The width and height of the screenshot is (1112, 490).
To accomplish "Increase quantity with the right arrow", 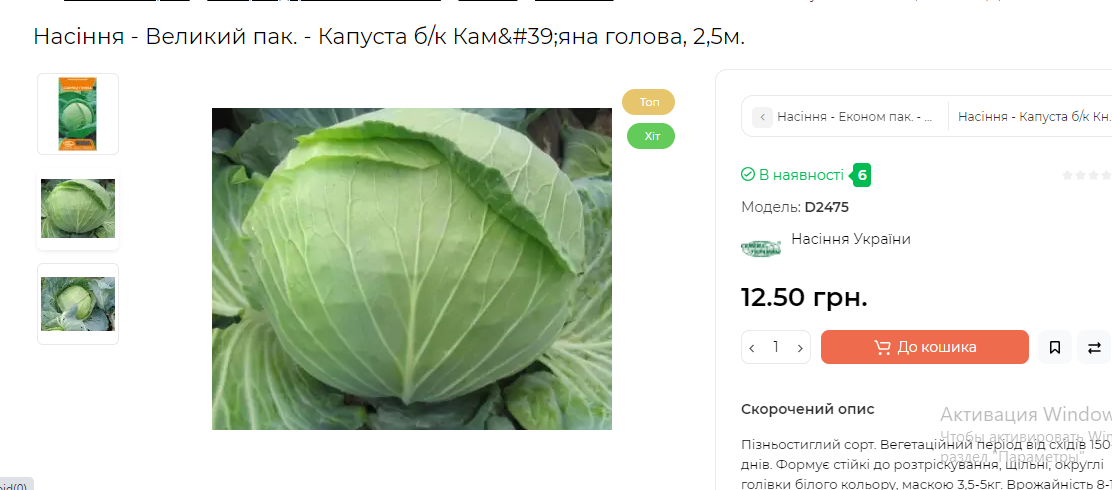I will (x=799, y=348).
